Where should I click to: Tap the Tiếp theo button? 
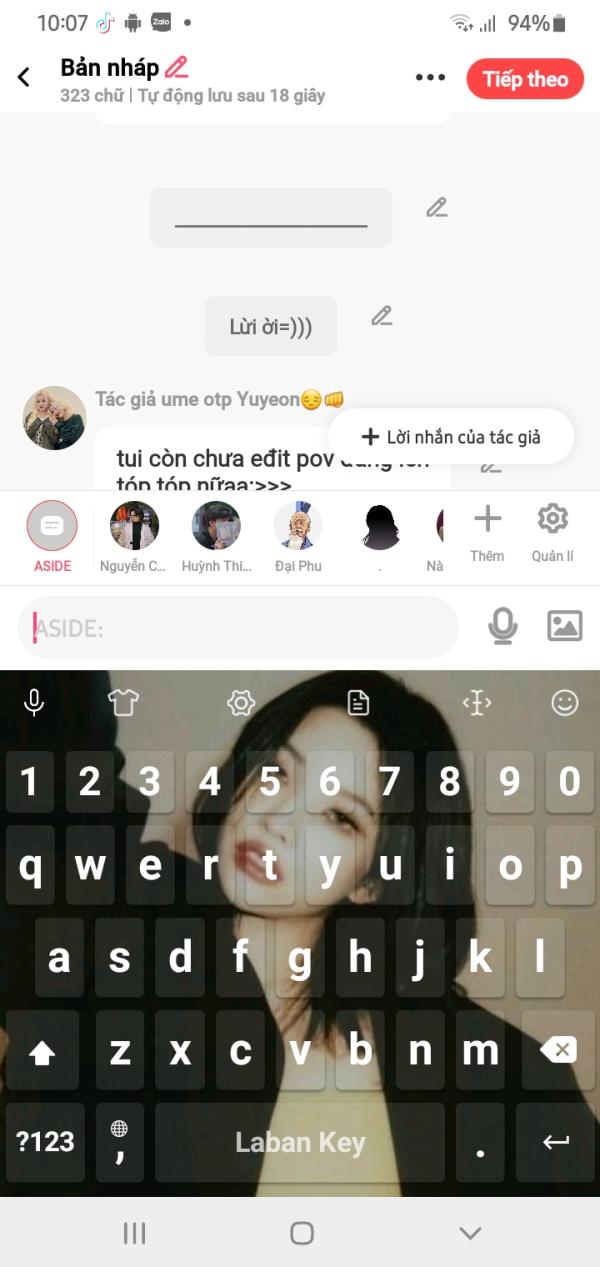point(525,79)
